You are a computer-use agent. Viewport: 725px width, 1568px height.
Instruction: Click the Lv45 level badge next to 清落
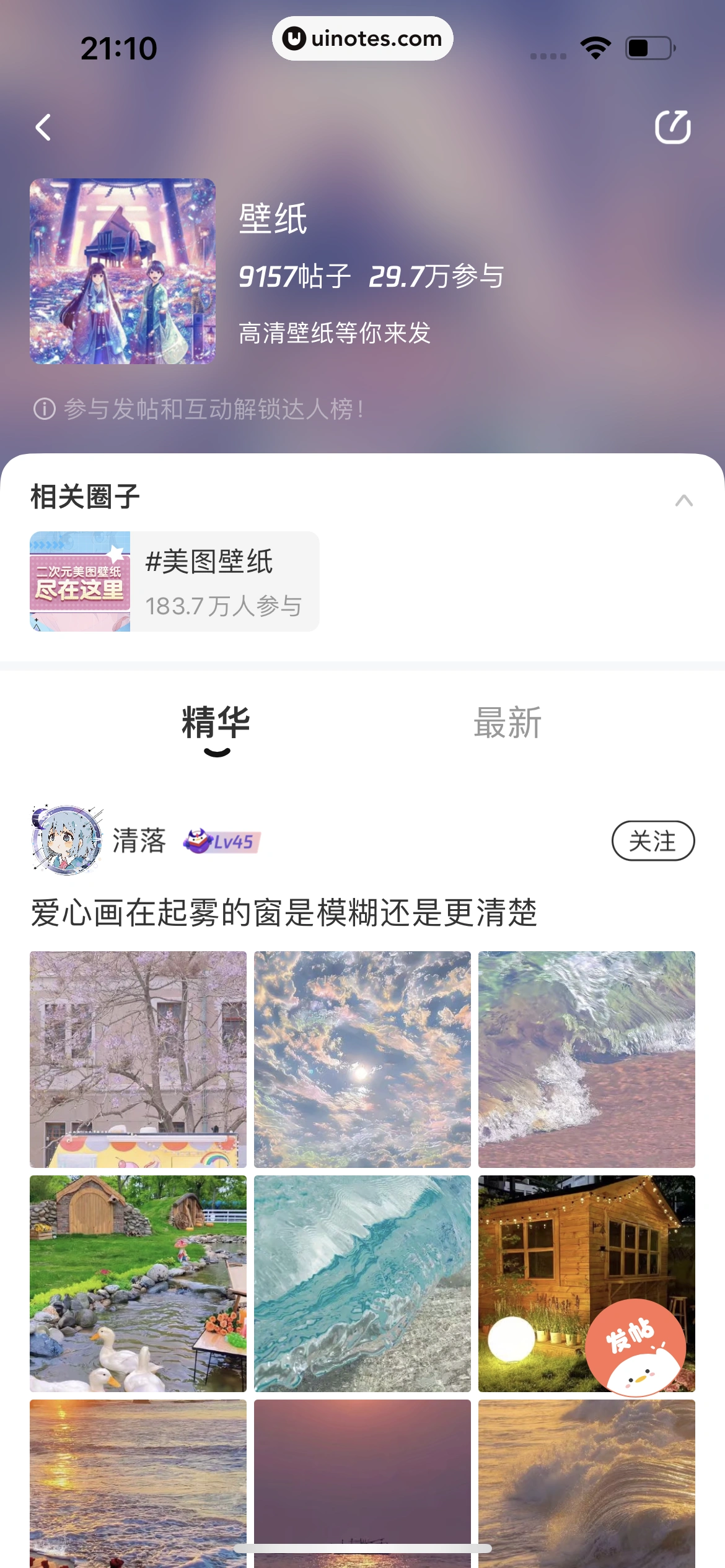point(221,841)
